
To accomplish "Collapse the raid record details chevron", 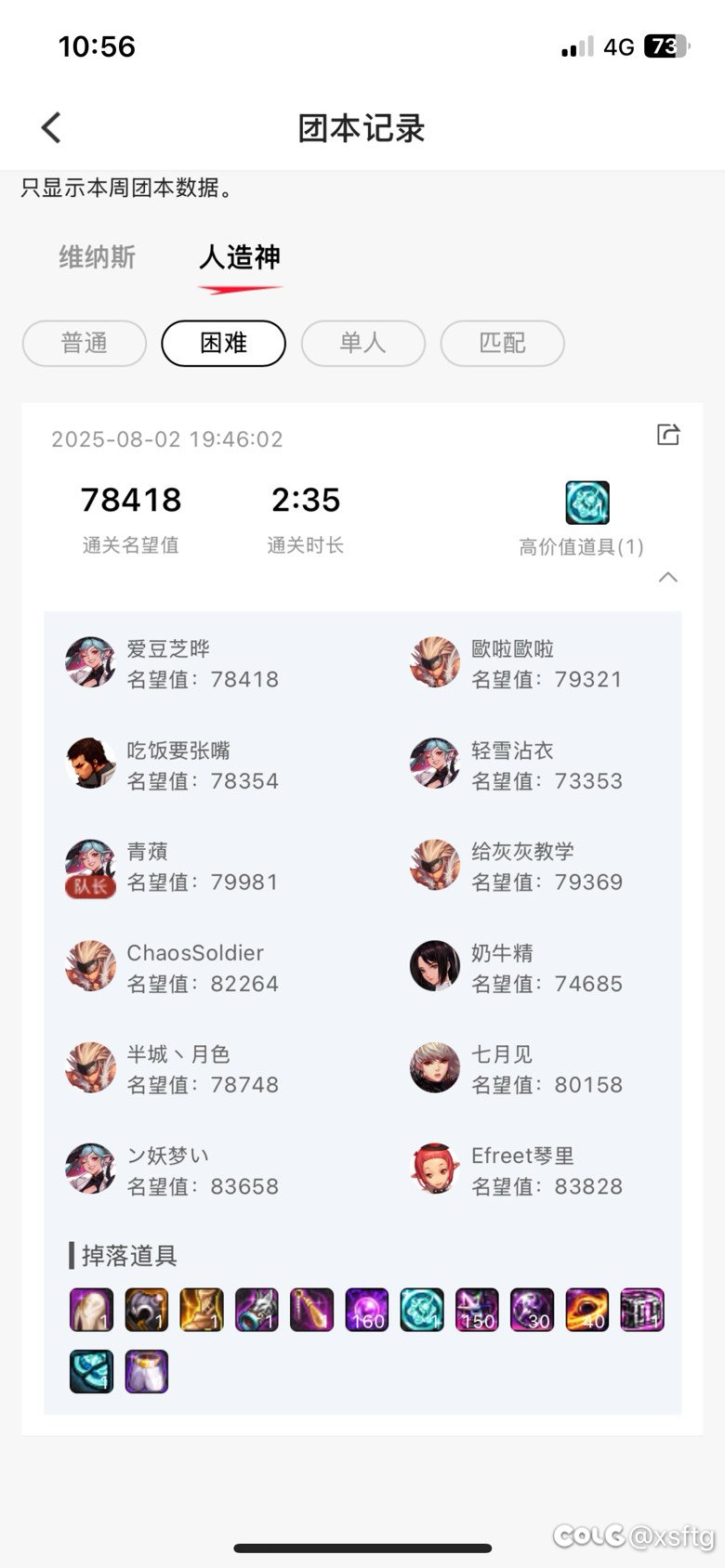I will (x=667, y=577).
